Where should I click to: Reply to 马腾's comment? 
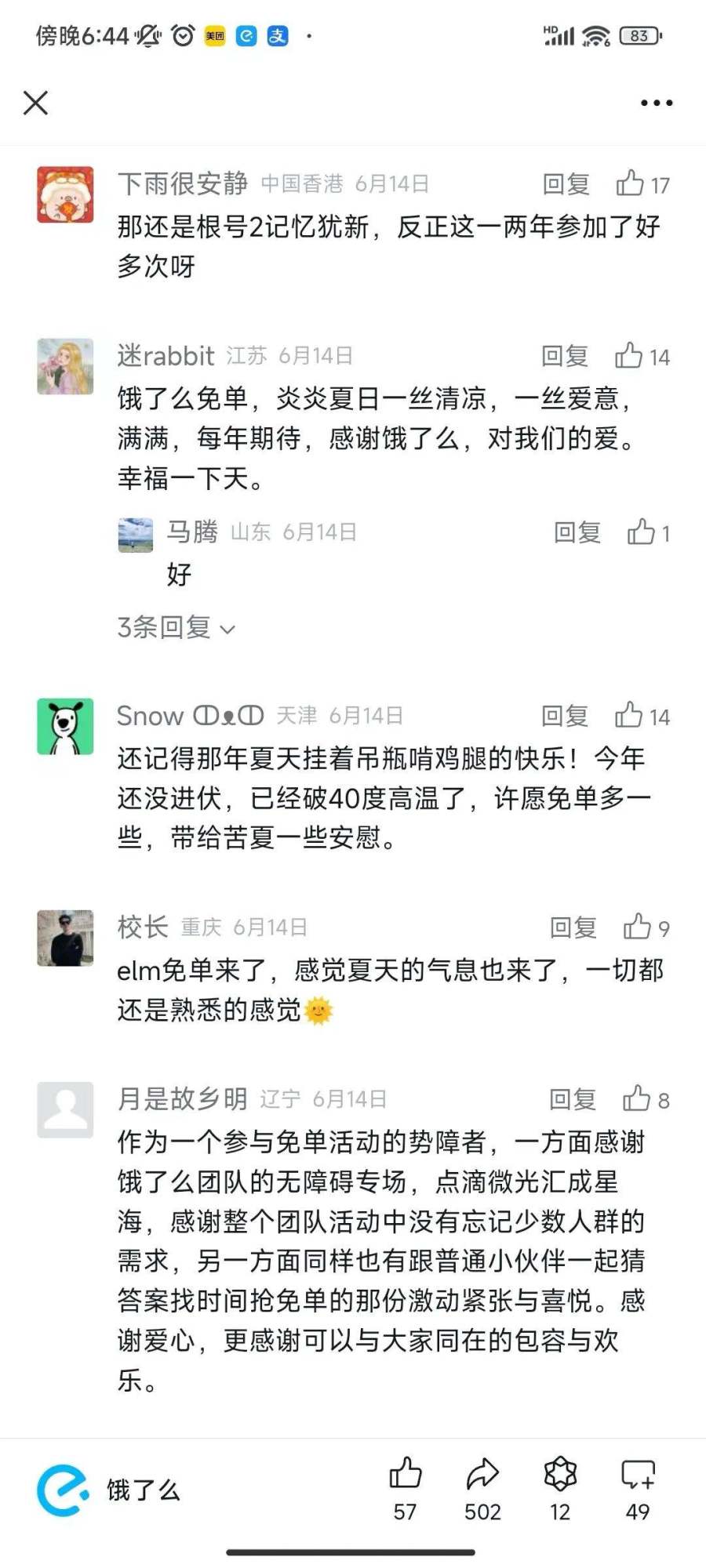pyautogui.click(x=577, y=533)
